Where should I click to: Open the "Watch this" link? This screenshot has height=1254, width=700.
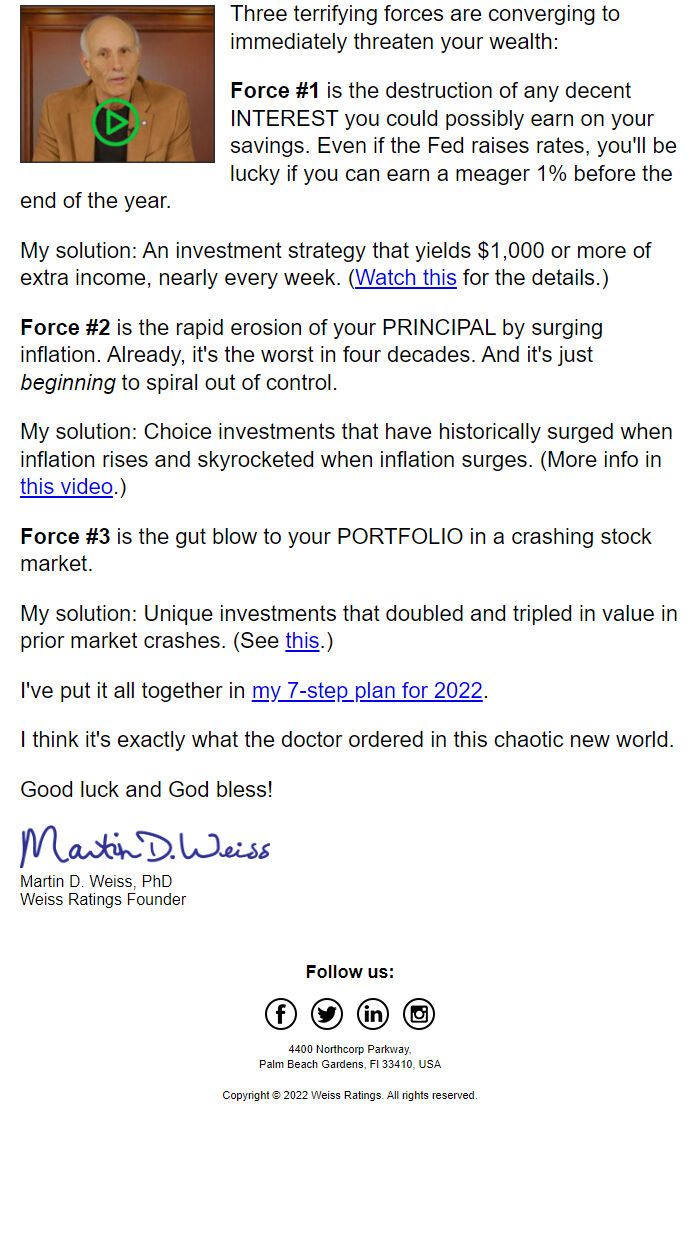pos(406,278)
